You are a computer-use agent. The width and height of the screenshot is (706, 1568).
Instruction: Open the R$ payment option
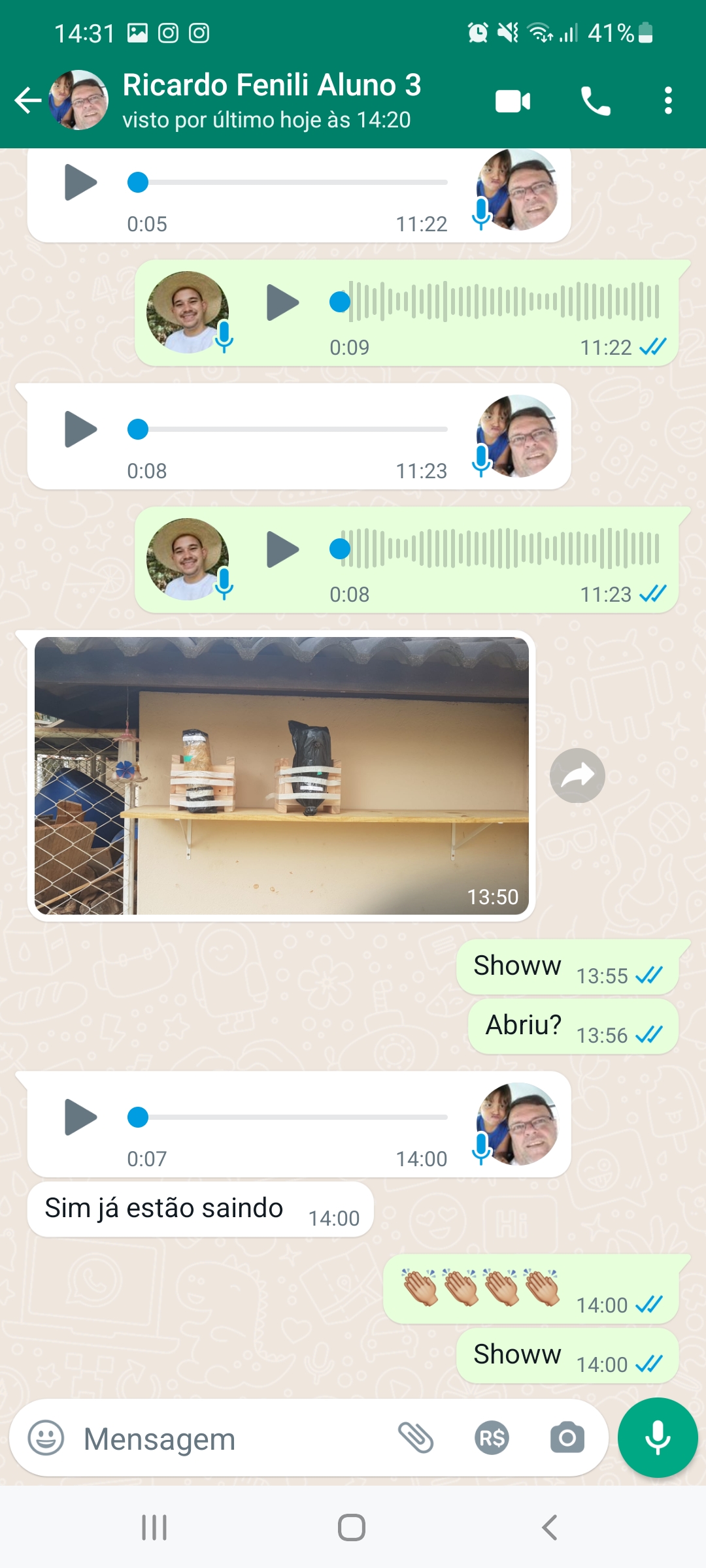tap(492, 1438)
